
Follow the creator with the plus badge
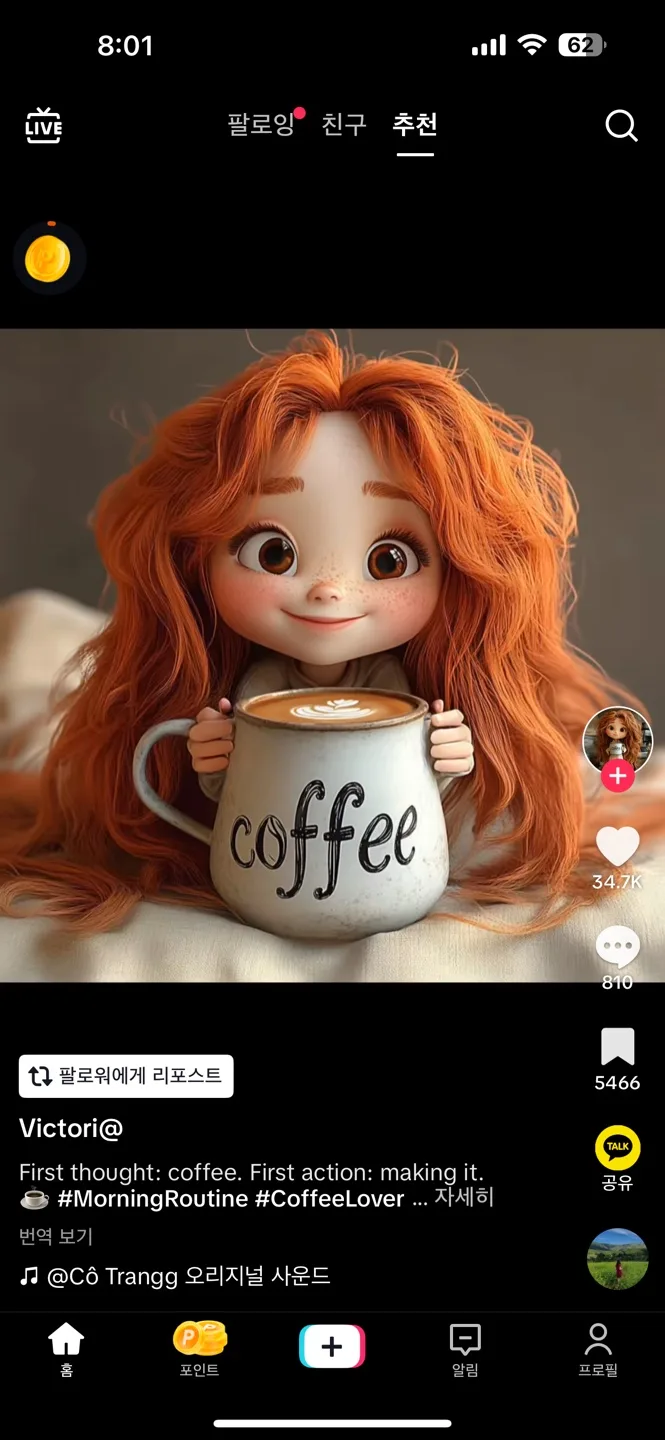[x=618, y=775]
